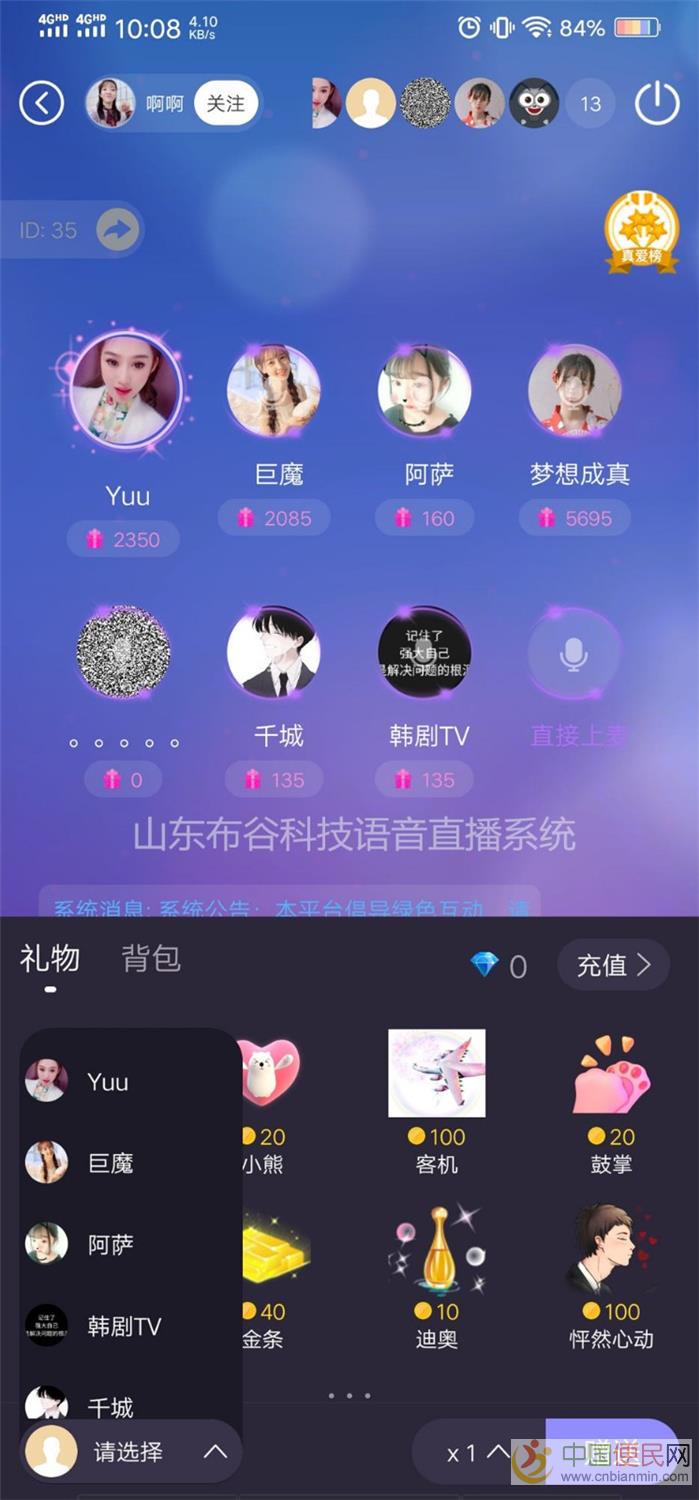
Task: Select 阿萨 in the recipient list
Action: [x=110, y=1245]
